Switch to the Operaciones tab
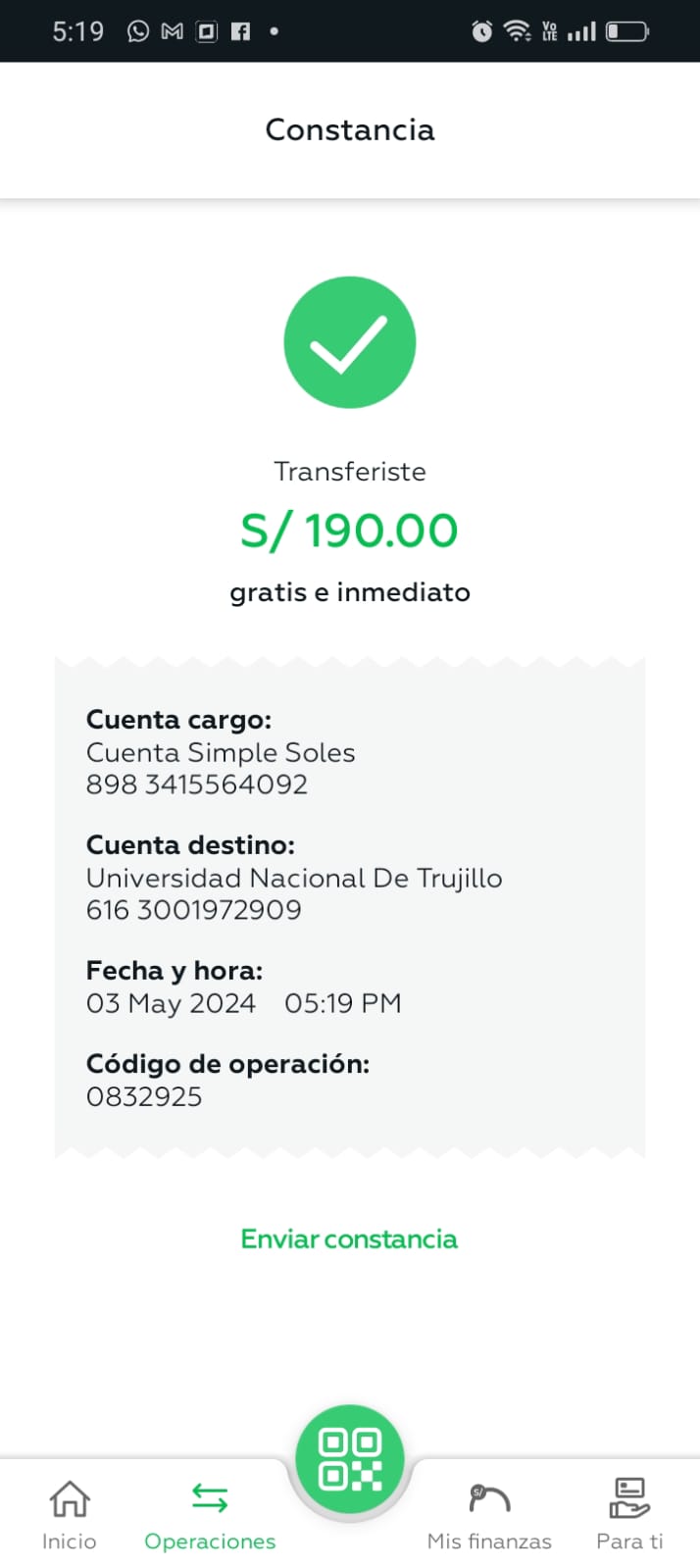The width and height of the screenshot is (700, 1568). [x=210, y=1515]
